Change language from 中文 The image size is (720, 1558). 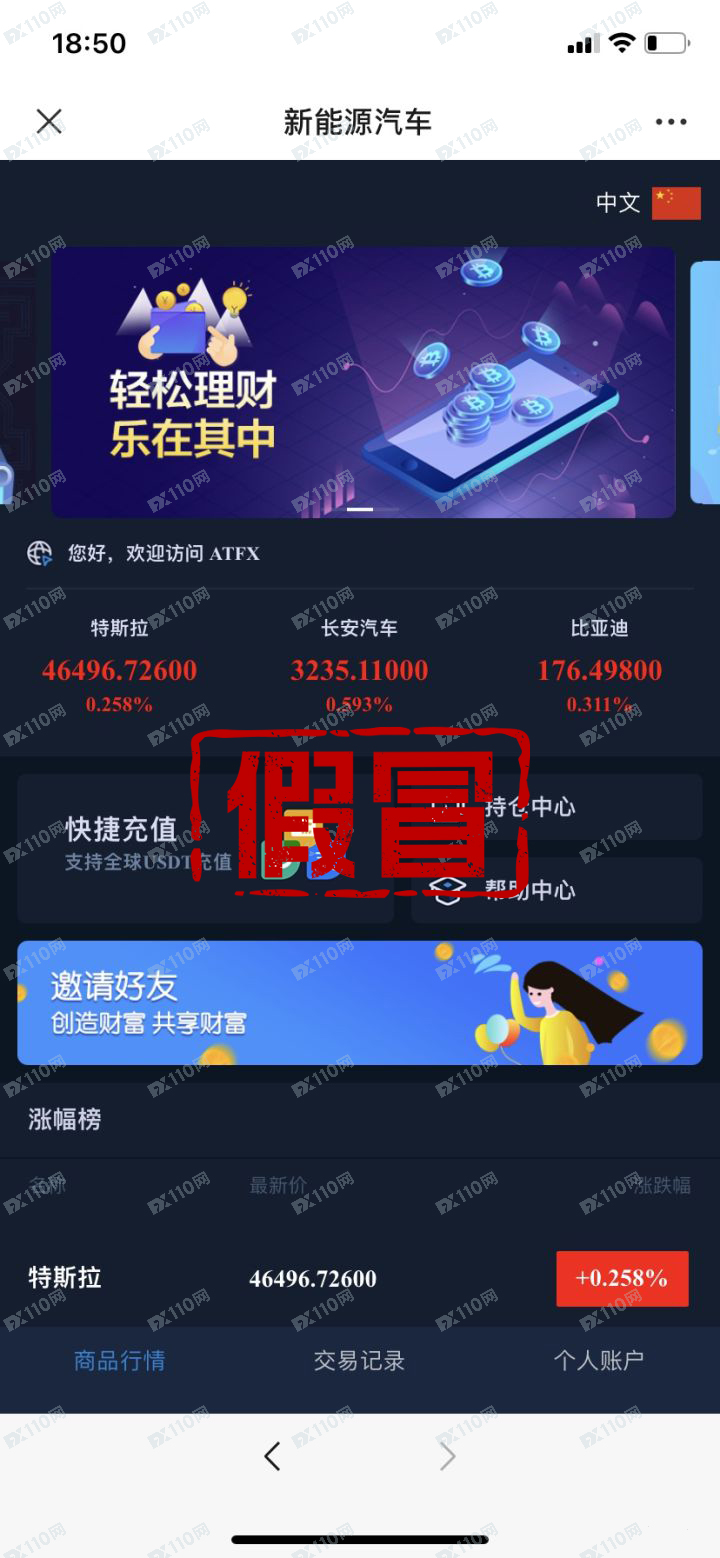648,203
